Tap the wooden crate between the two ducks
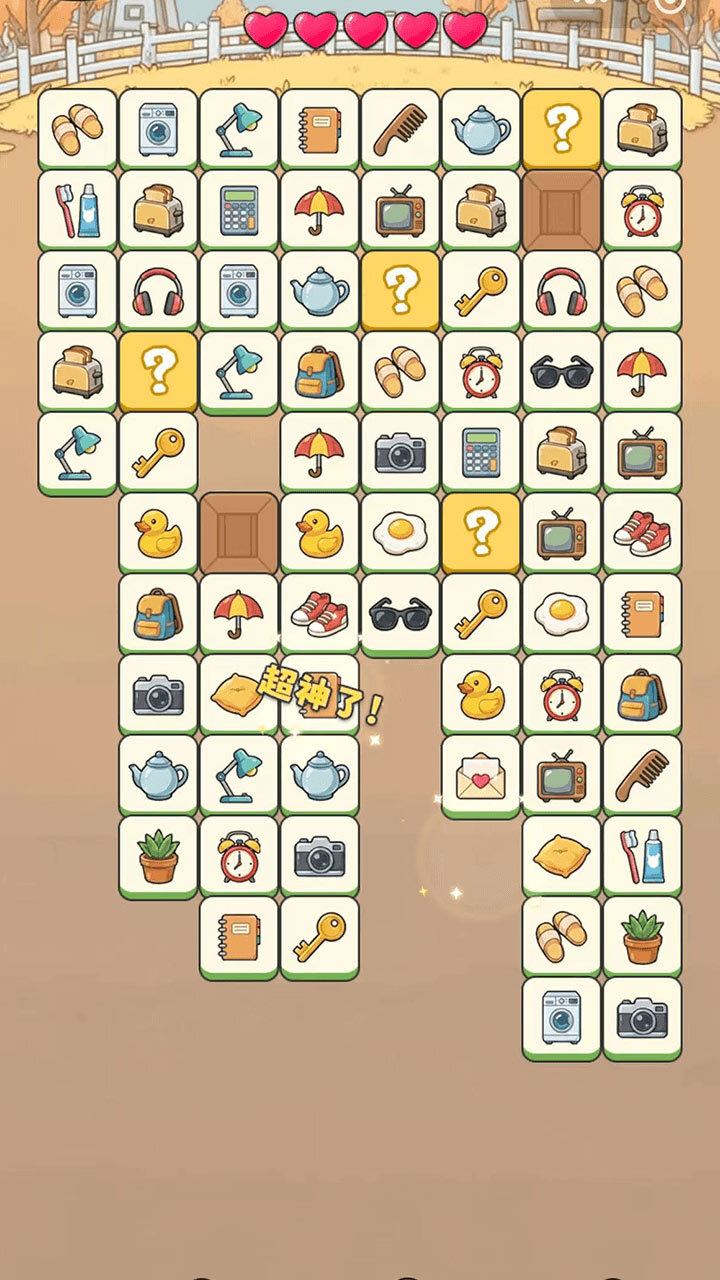This screenshot has width=720, height=1280. click(x=239, y=534)
